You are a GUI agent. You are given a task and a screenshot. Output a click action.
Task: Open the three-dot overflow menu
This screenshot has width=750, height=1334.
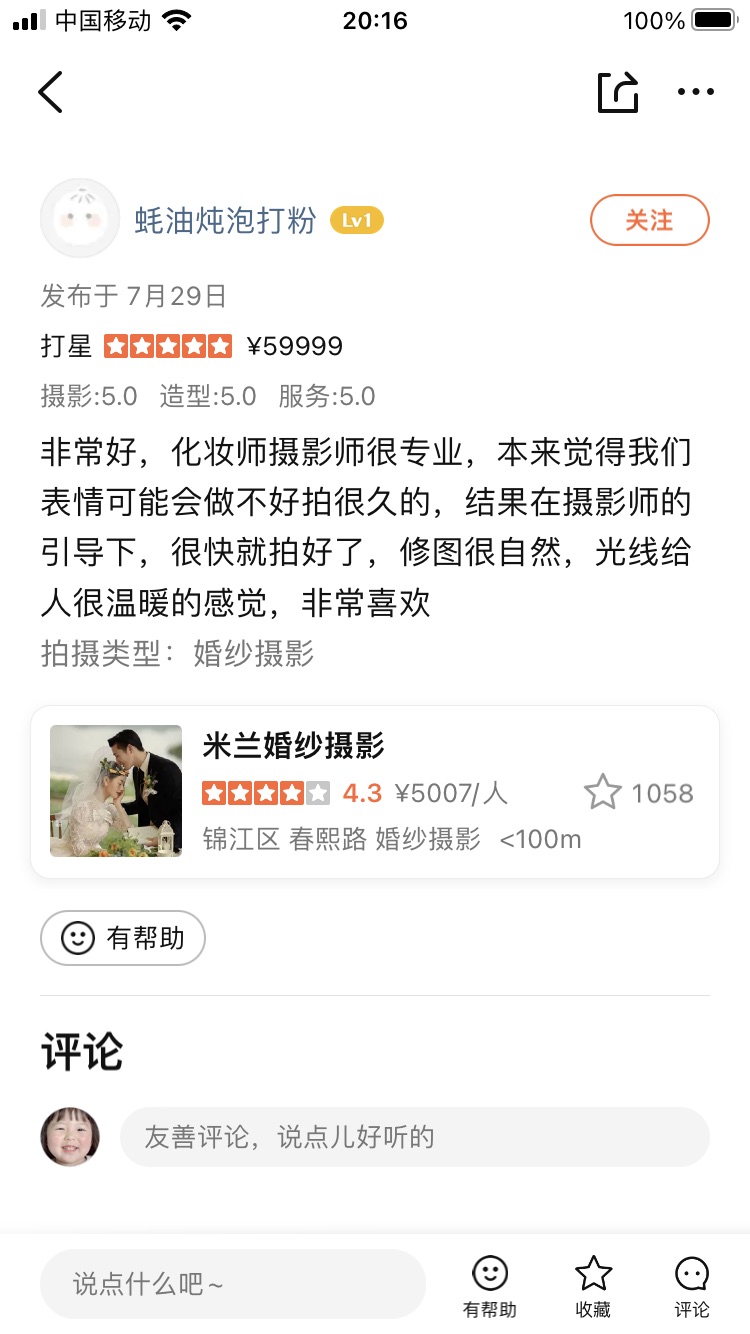click(x=696, y=92)
